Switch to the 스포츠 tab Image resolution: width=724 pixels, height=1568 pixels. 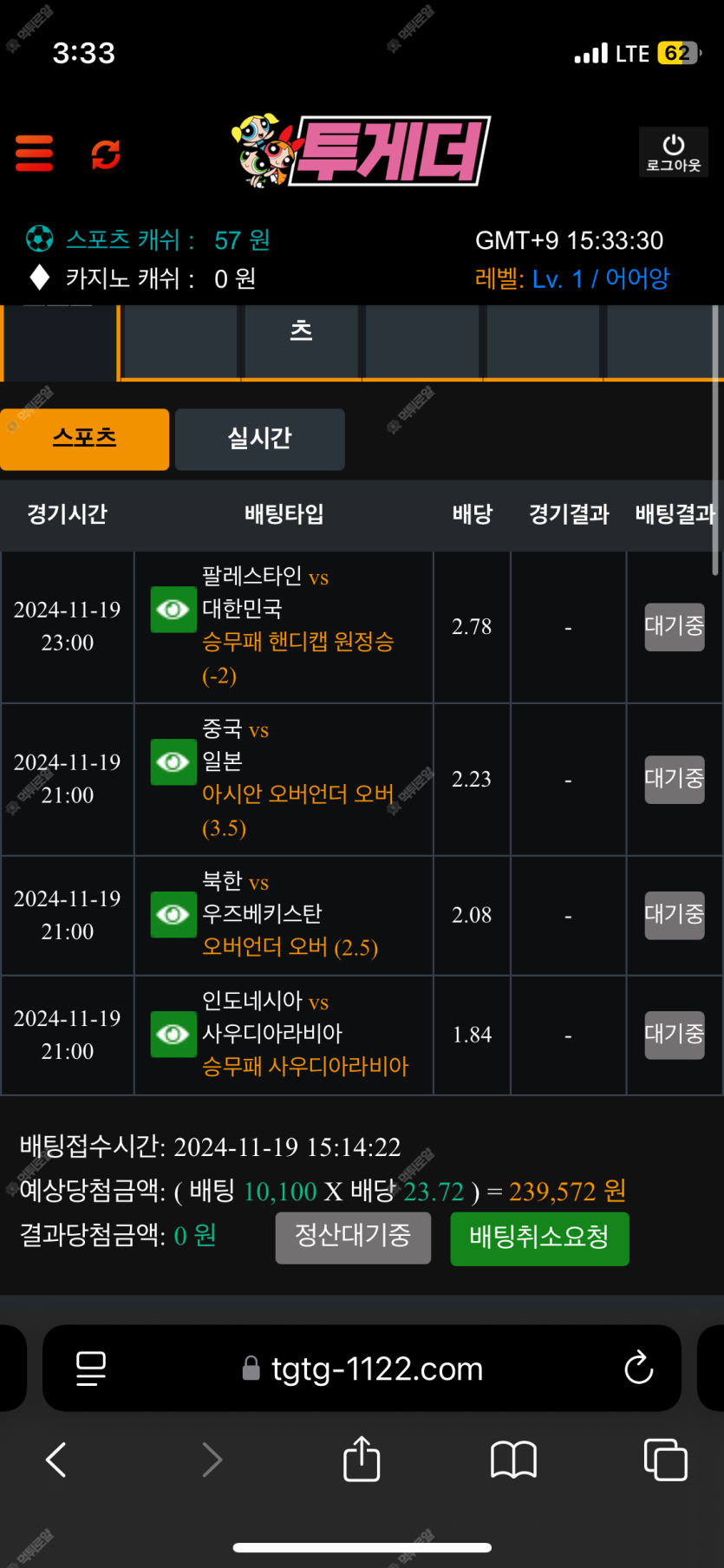tap(84, 439)
